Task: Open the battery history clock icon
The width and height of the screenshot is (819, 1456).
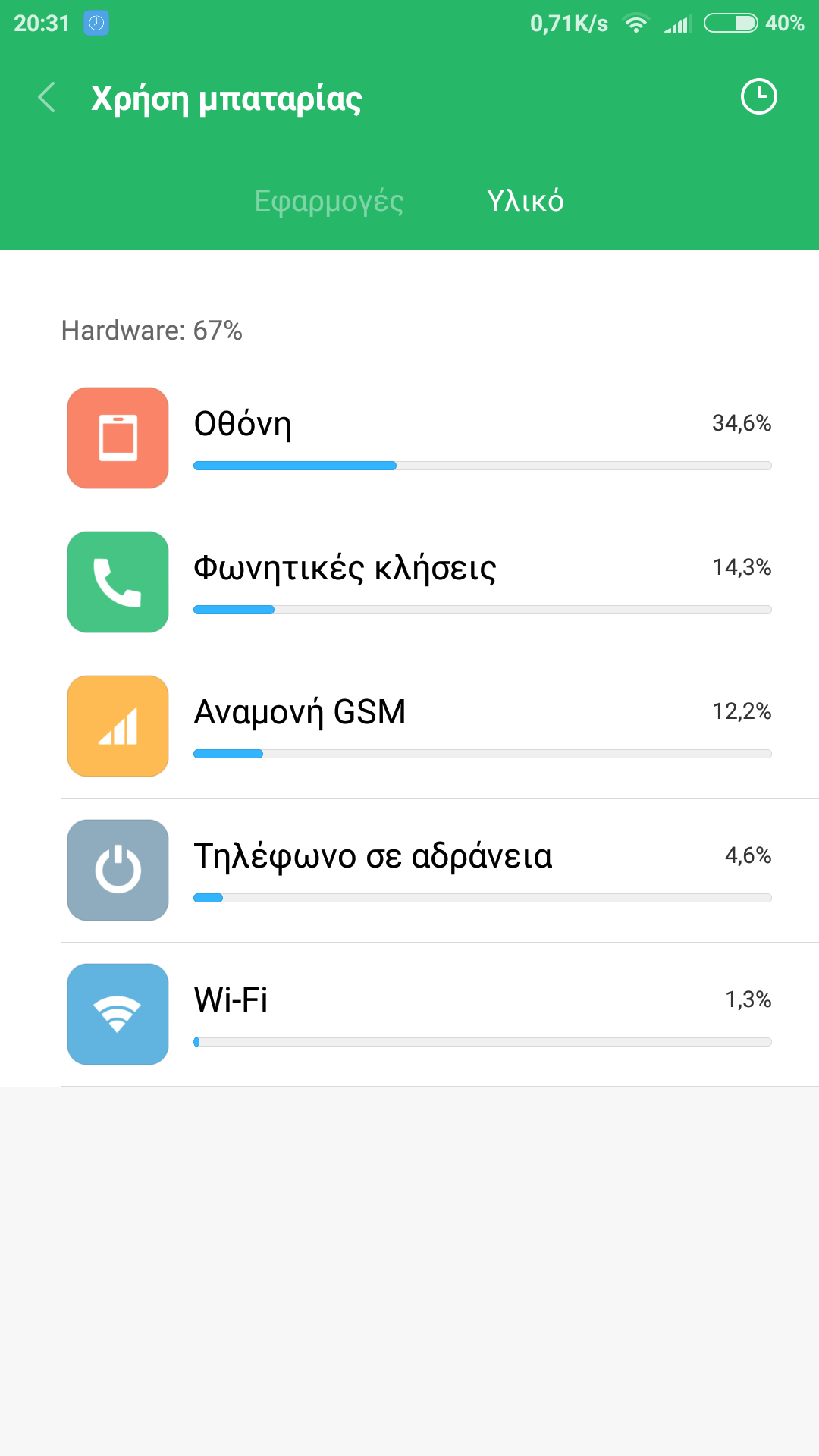Action: point(758,97)
